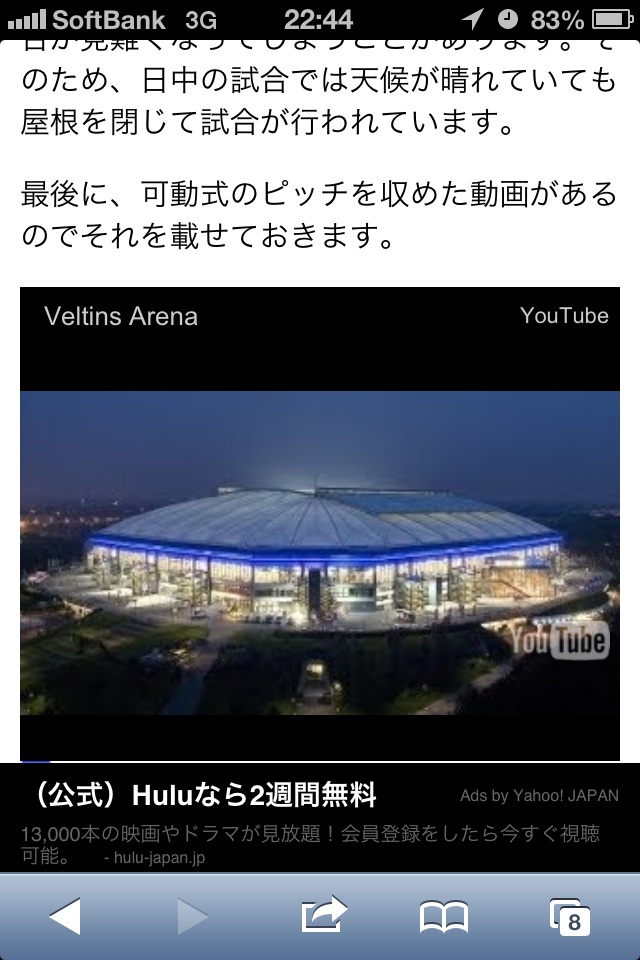
Task: Open the Hulu two-week free trial ad
Action: click(204, 796)
